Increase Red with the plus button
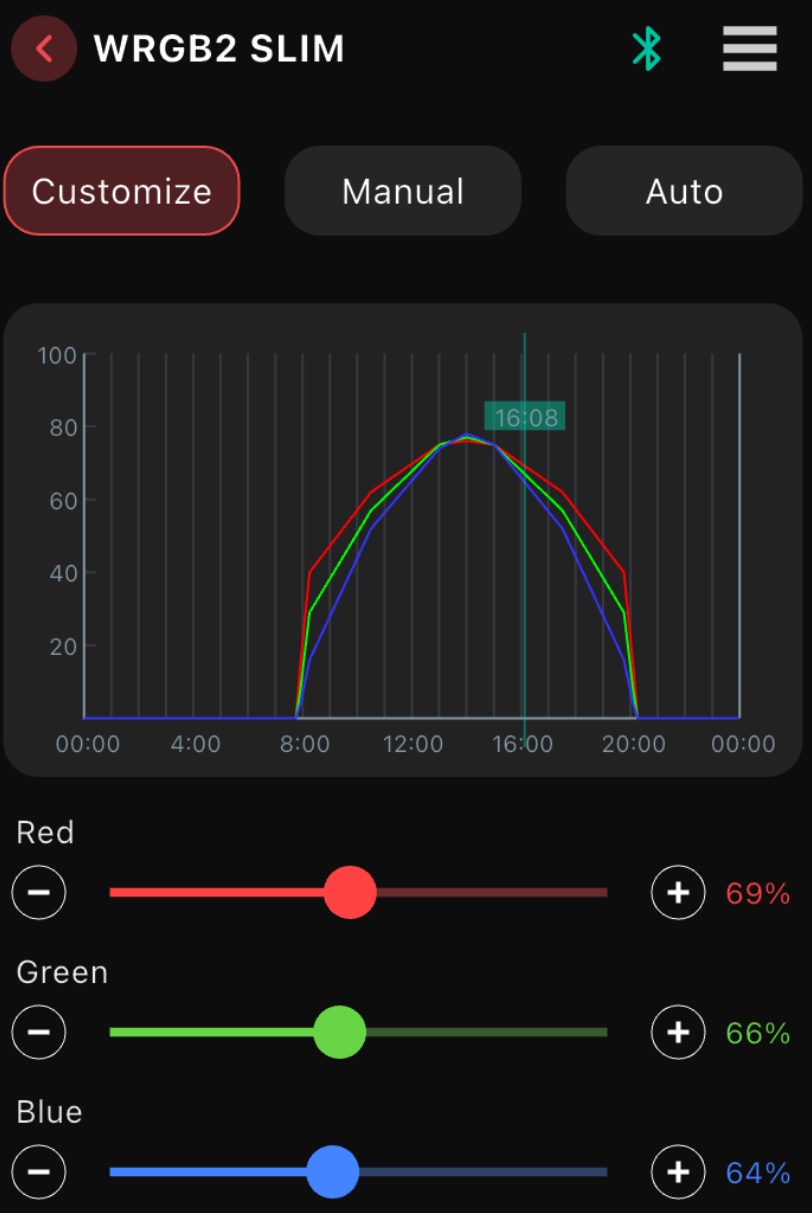Screen dimensions: 812x1213 click(679, 892)
